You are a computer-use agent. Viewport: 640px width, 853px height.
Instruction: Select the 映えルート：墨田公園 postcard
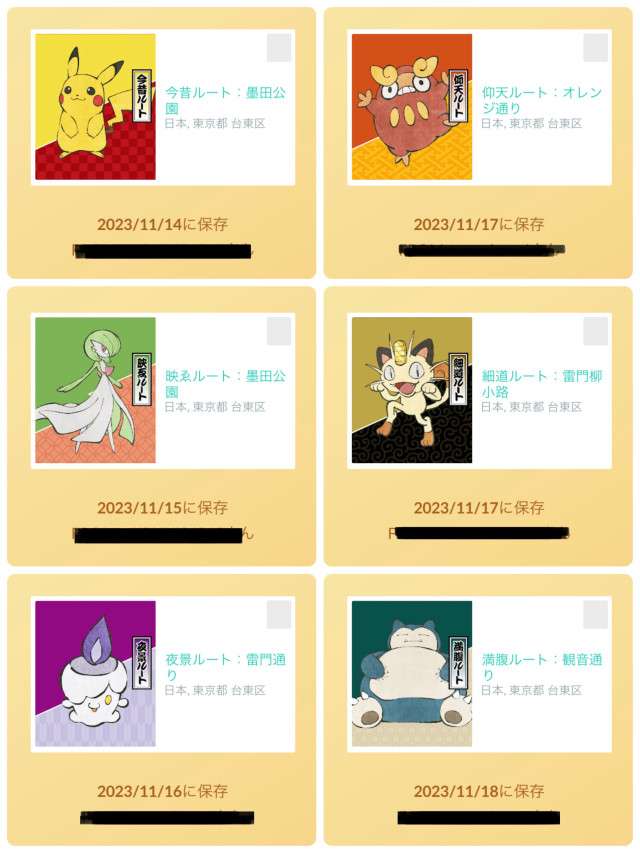[96, 391]
